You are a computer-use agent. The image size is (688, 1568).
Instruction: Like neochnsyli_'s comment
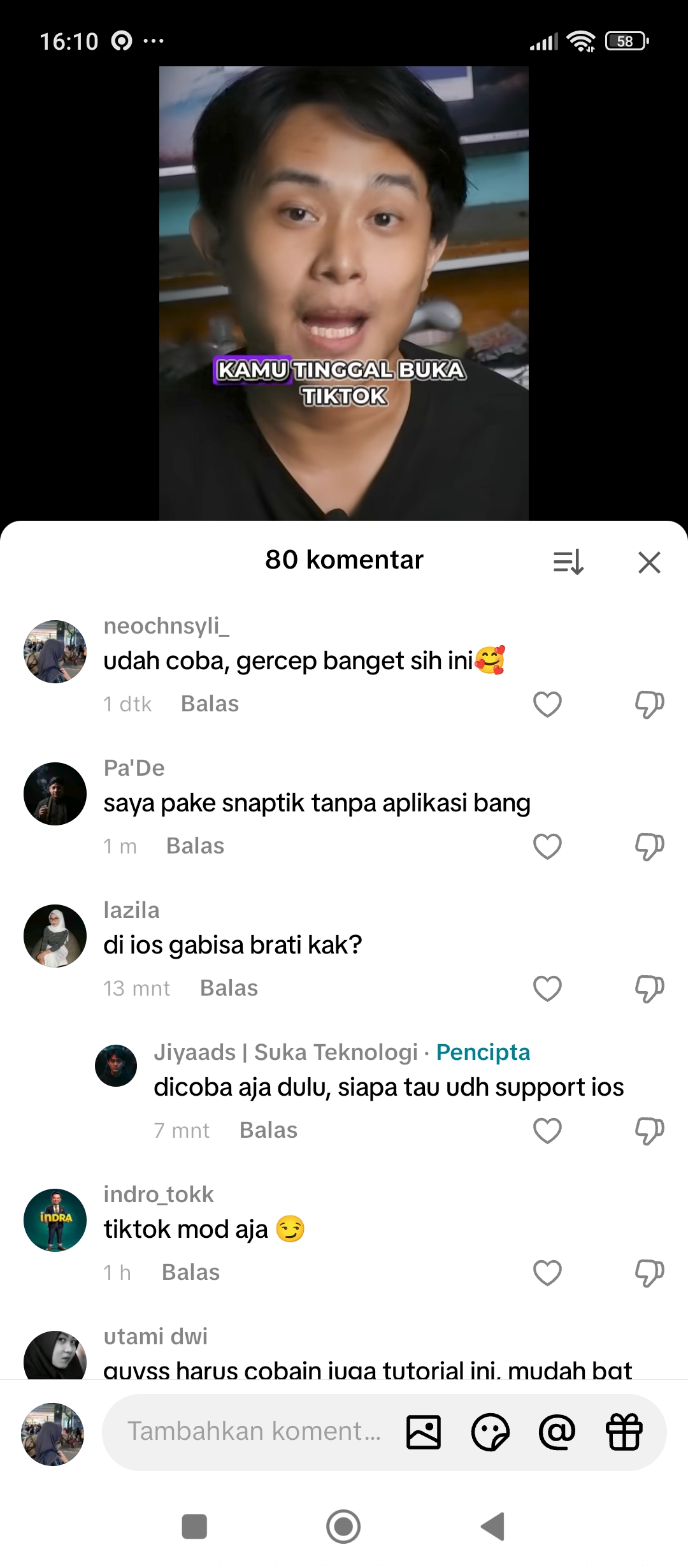pos(547,704)
